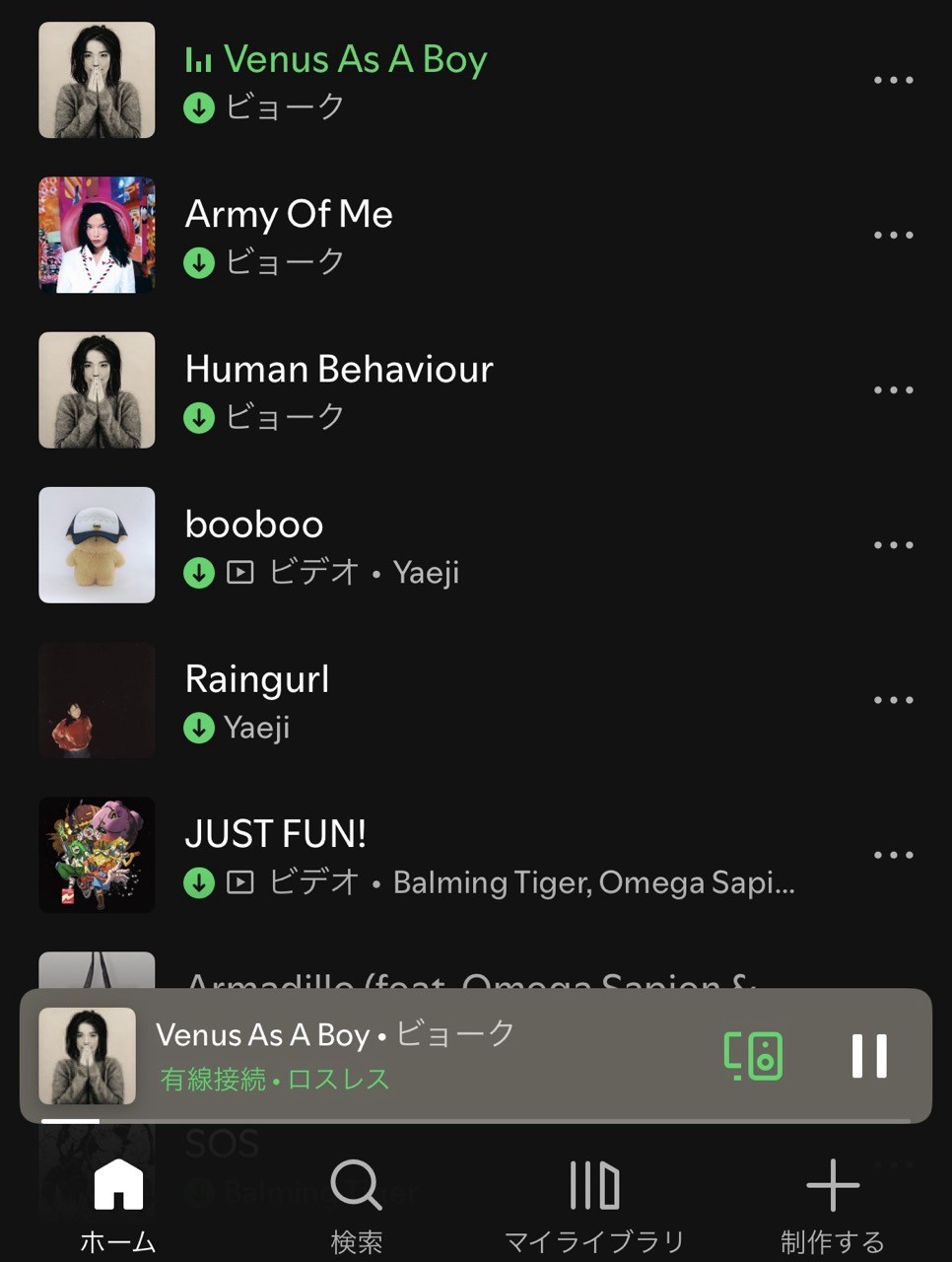Open more options for Raingurl
Viewport: 952px width, 1262px height.
coord(893,700)
